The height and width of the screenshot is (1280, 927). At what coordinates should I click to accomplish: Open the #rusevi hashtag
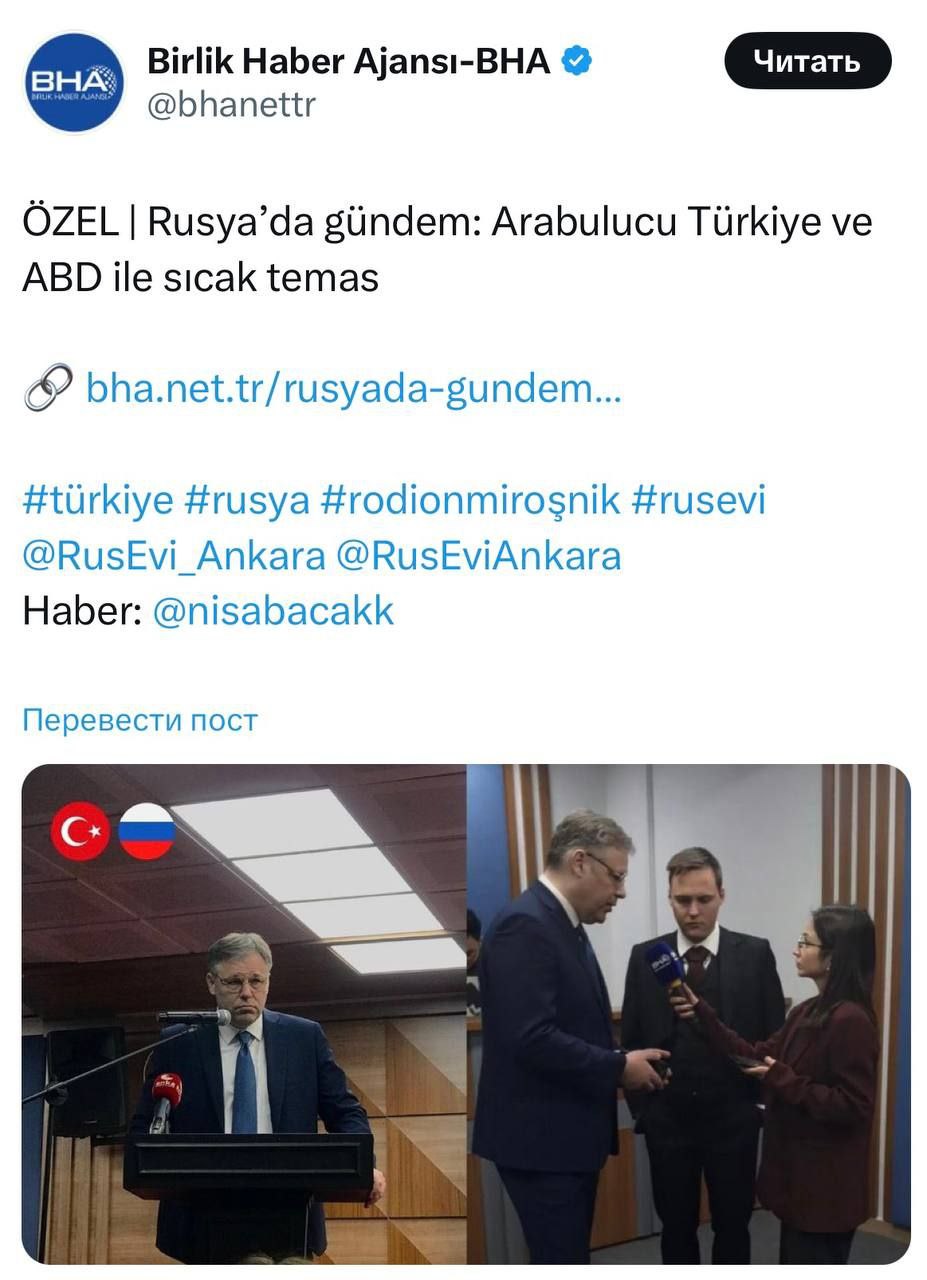tap(698, 500)
